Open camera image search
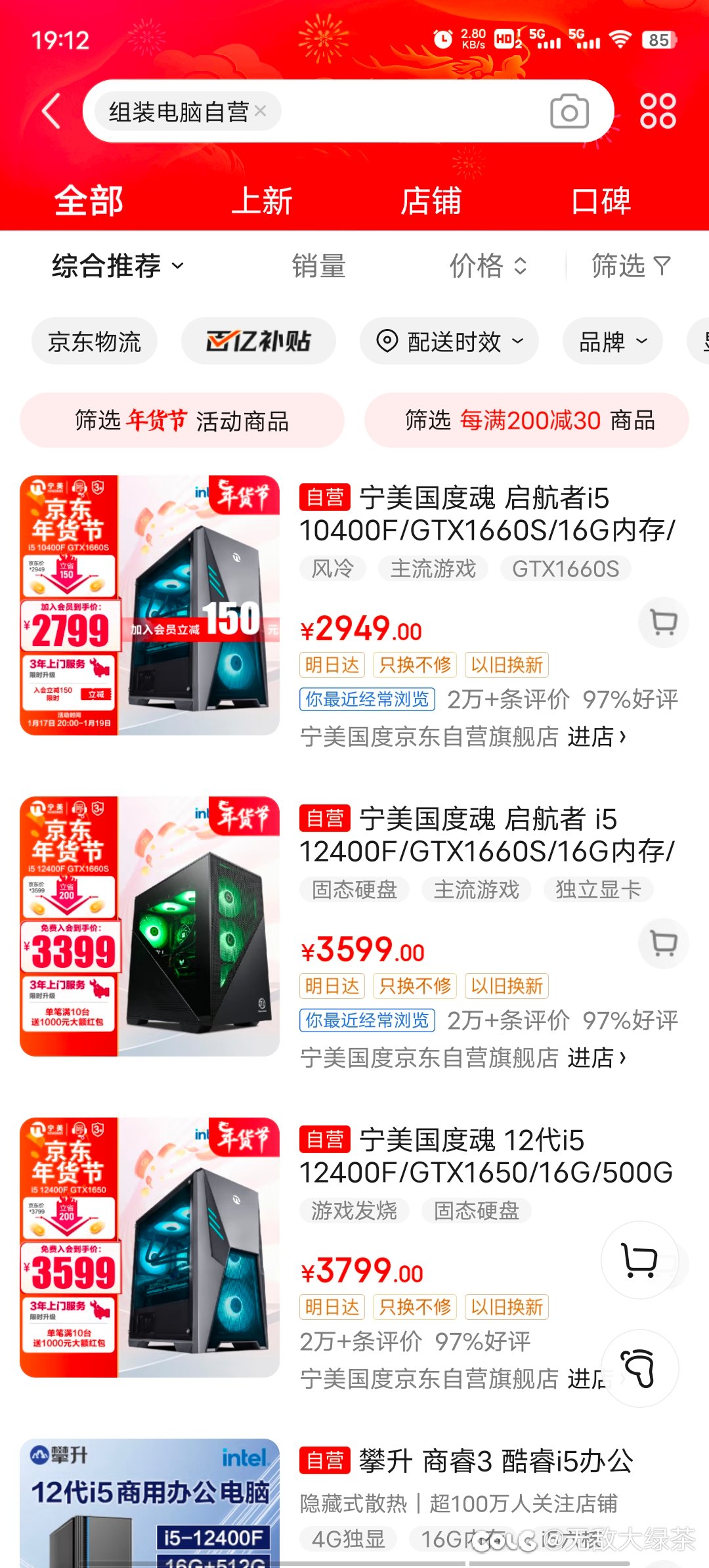The image size is (709, 1568). (569, 112)
